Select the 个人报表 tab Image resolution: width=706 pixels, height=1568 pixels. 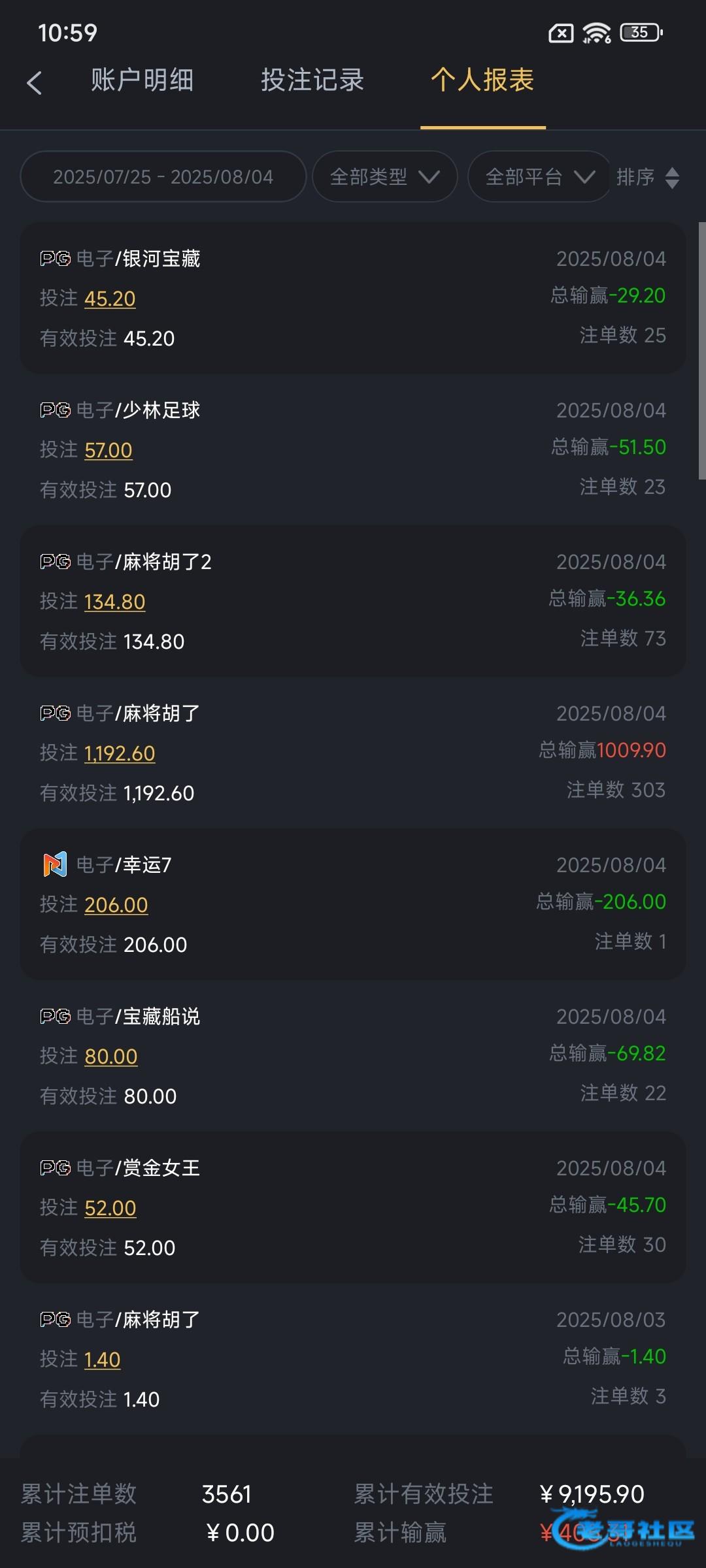482,80
